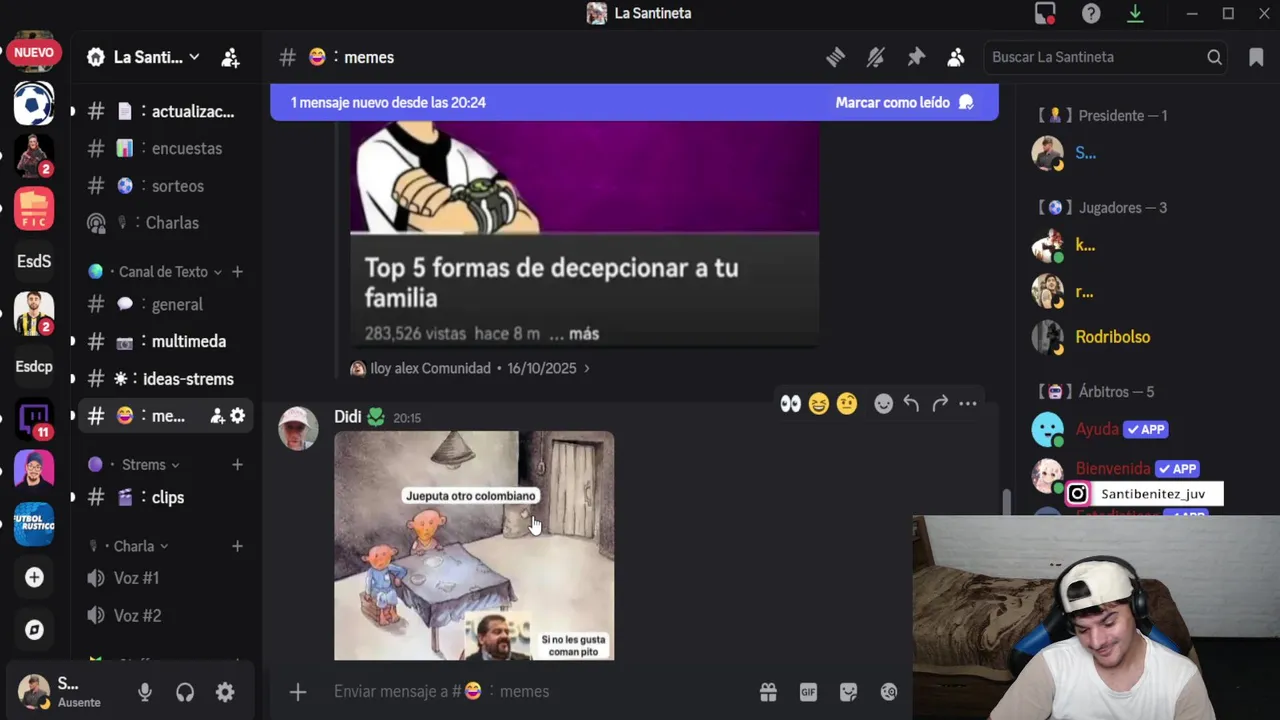Add a server with plus button
Image resolution: width=1280 pixels, height=720 pixels.
pos(34,578)
